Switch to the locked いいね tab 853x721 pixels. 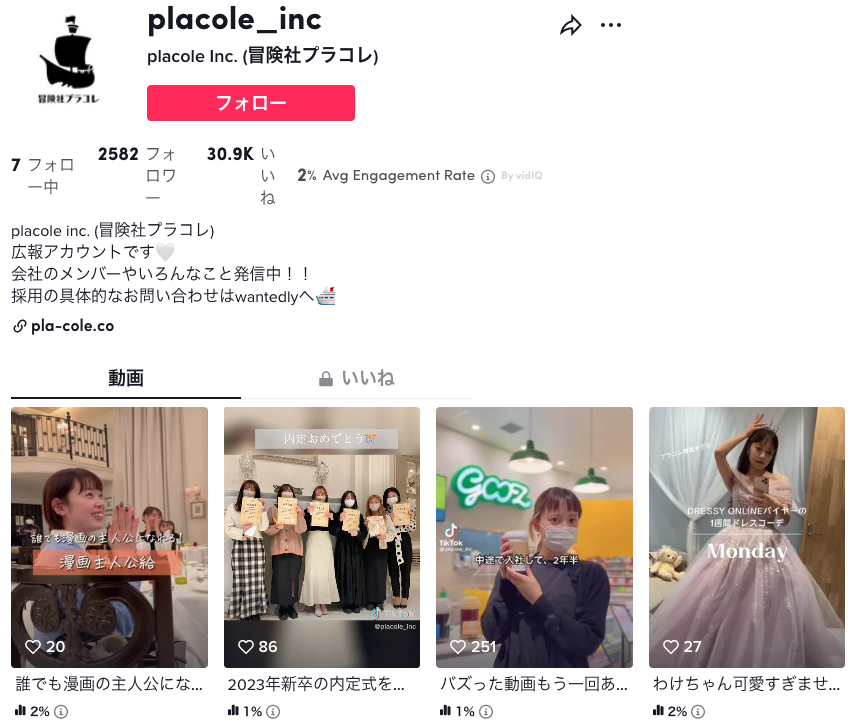pos(357,378)
